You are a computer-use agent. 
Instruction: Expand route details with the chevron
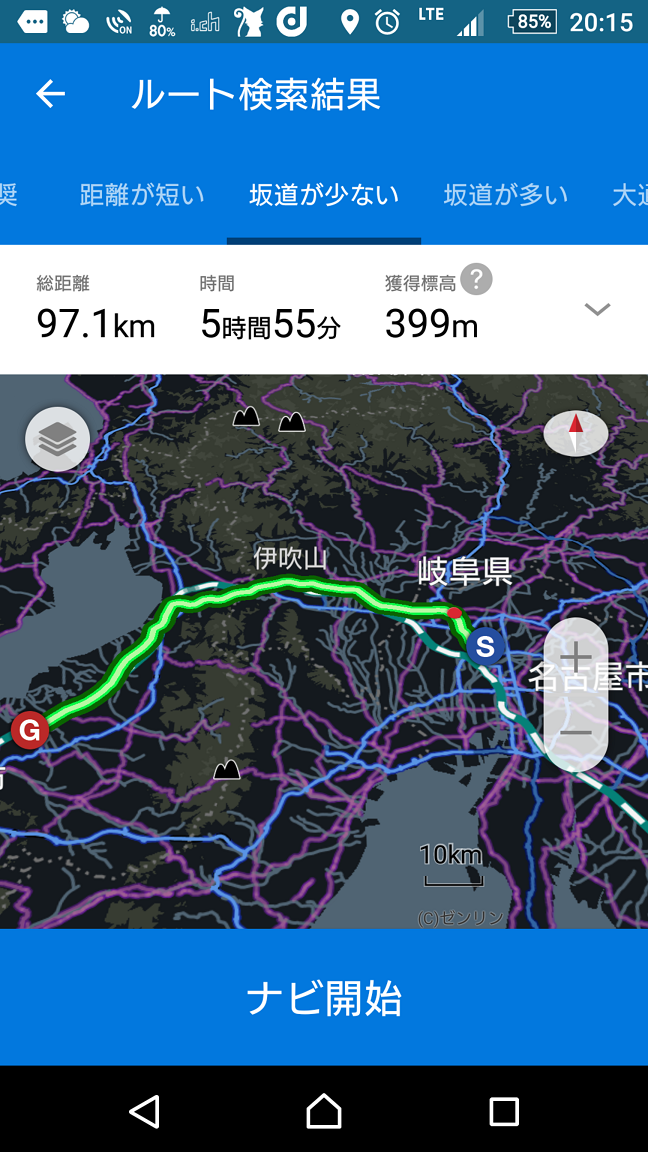click(597, 310)
